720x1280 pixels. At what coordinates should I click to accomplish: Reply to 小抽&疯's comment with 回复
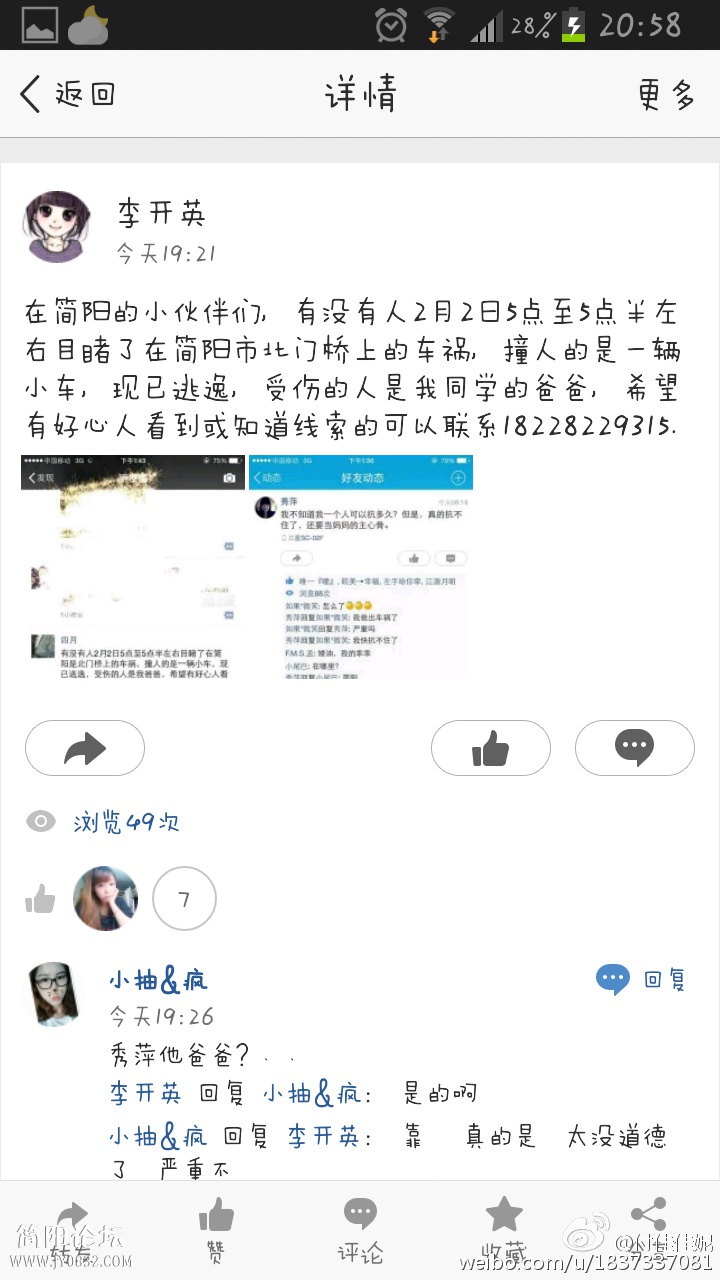click(642, 979)
